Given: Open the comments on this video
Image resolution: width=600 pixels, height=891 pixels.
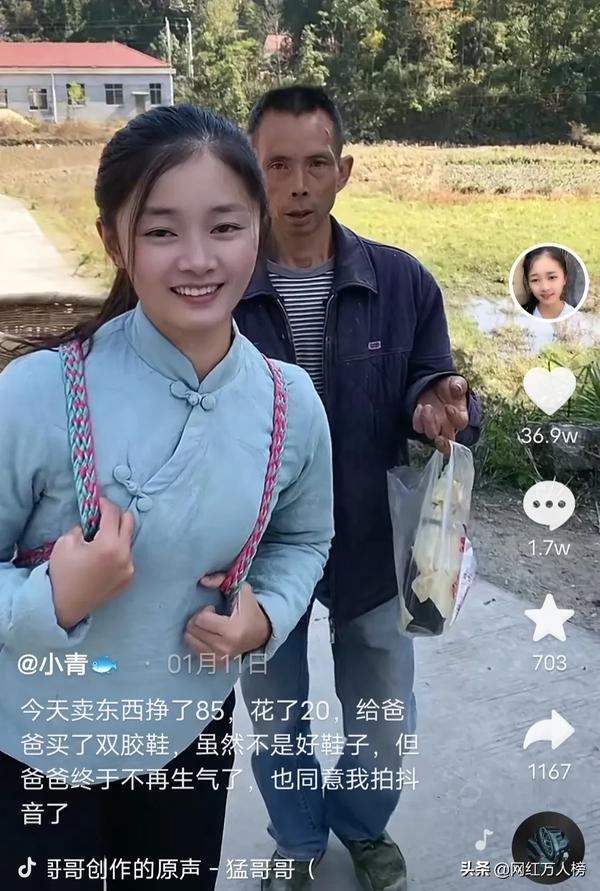Looking at the screenshot, I should [549, 506].
